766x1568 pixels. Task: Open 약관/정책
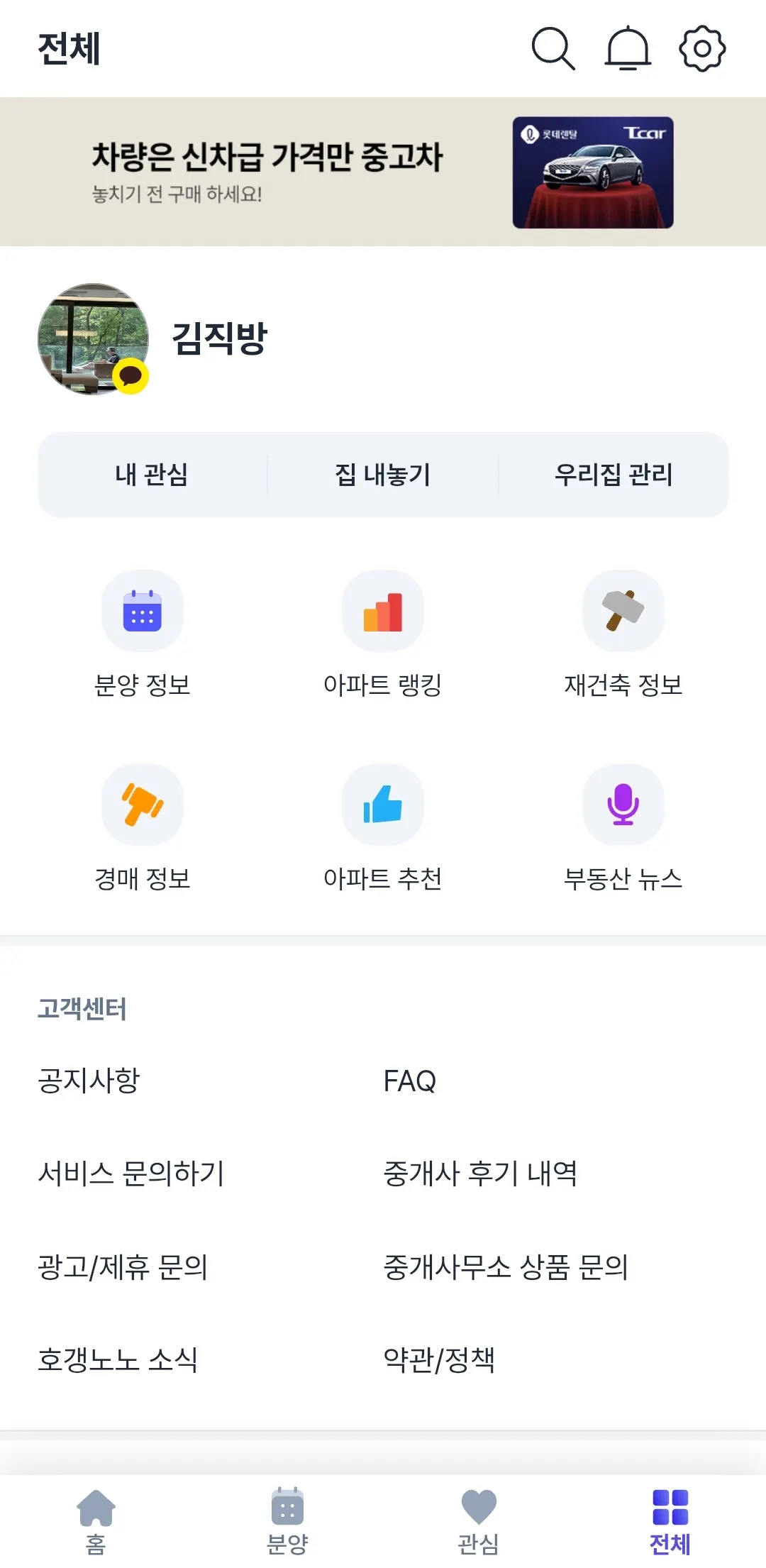coord(439,1359)
